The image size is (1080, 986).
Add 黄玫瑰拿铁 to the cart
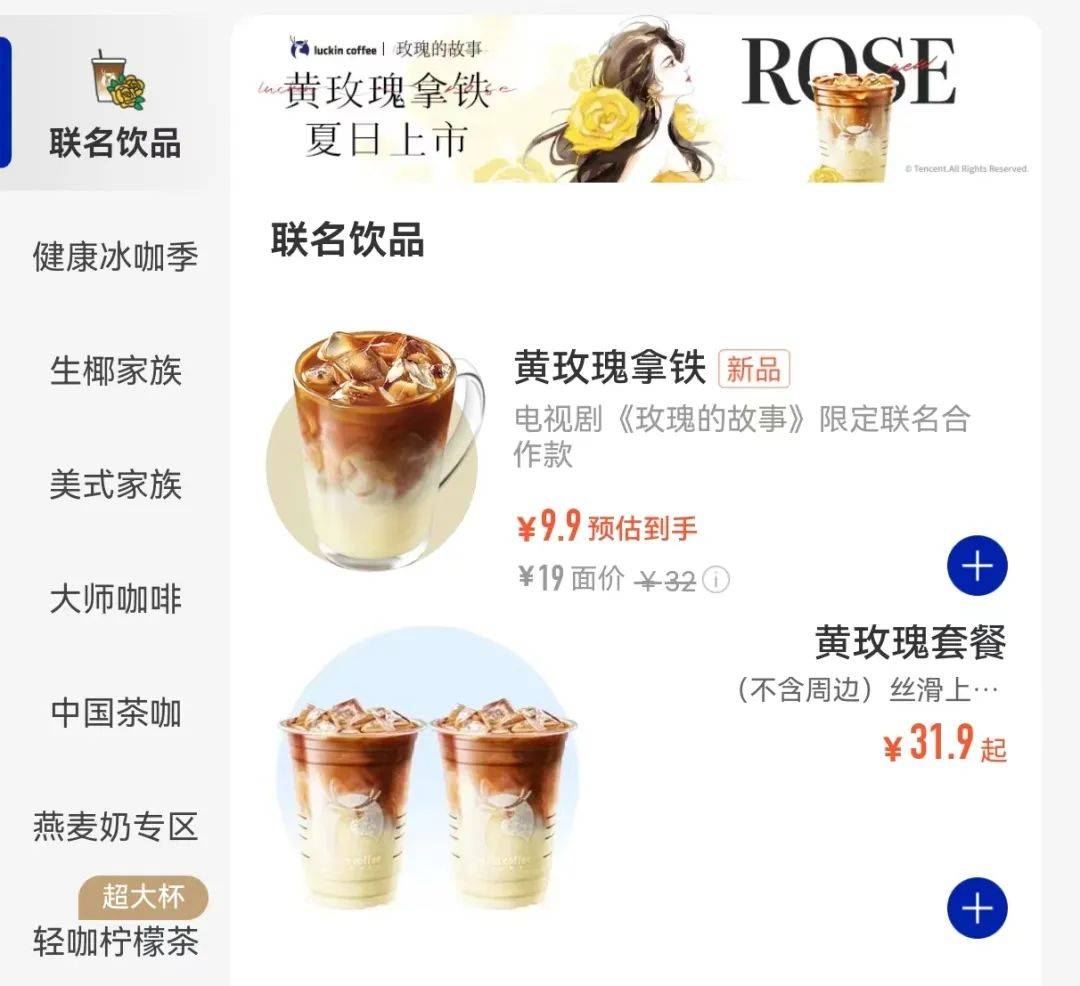pyautogui.click(x=976, y=567)
